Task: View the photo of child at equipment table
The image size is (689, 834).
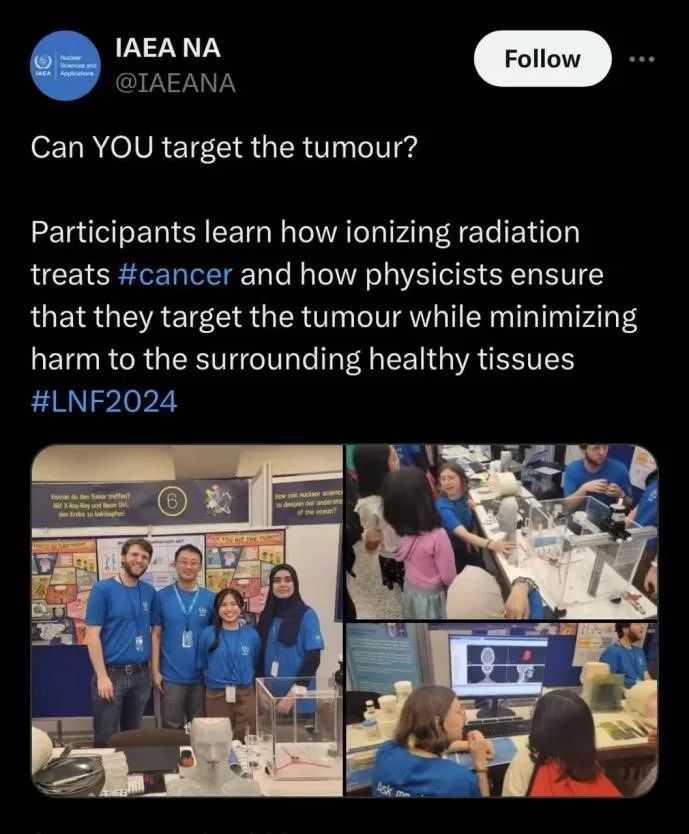Action: pyautogui.click(x=501, y=531)
